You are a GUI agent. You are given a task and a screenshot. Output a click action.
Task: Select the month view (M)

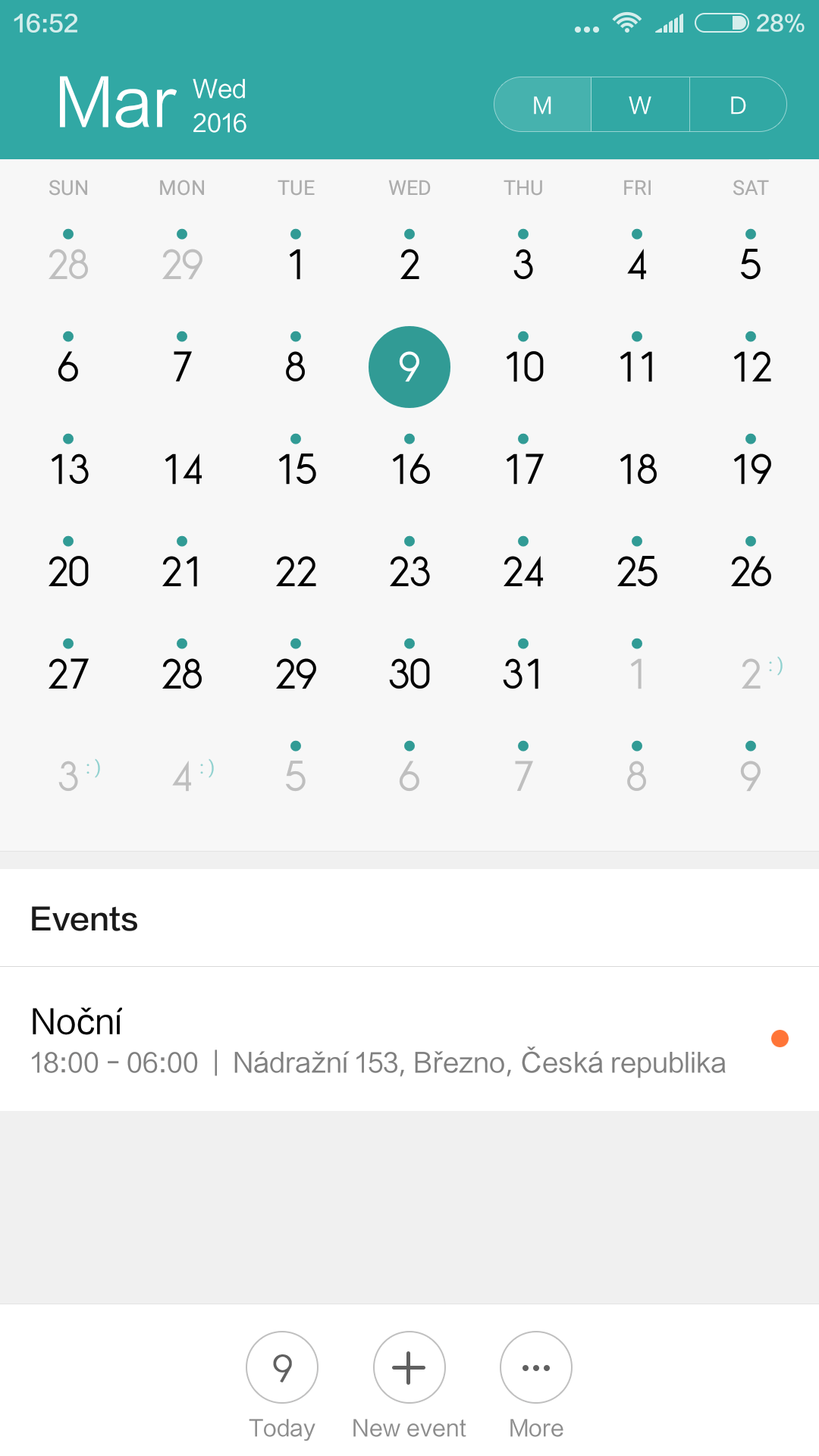[542, 105]
